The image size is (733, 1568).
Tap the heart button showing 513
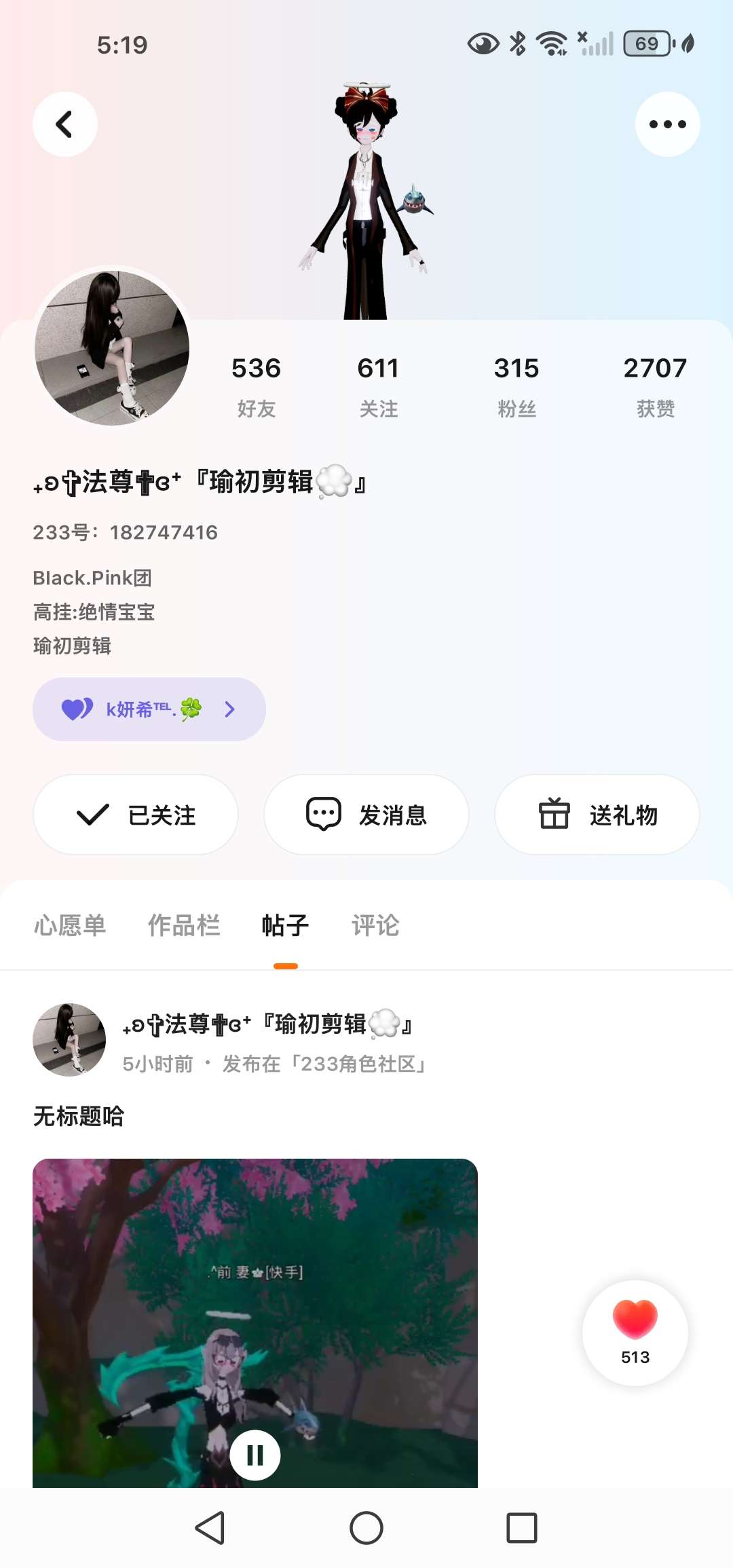[635, 1332]
